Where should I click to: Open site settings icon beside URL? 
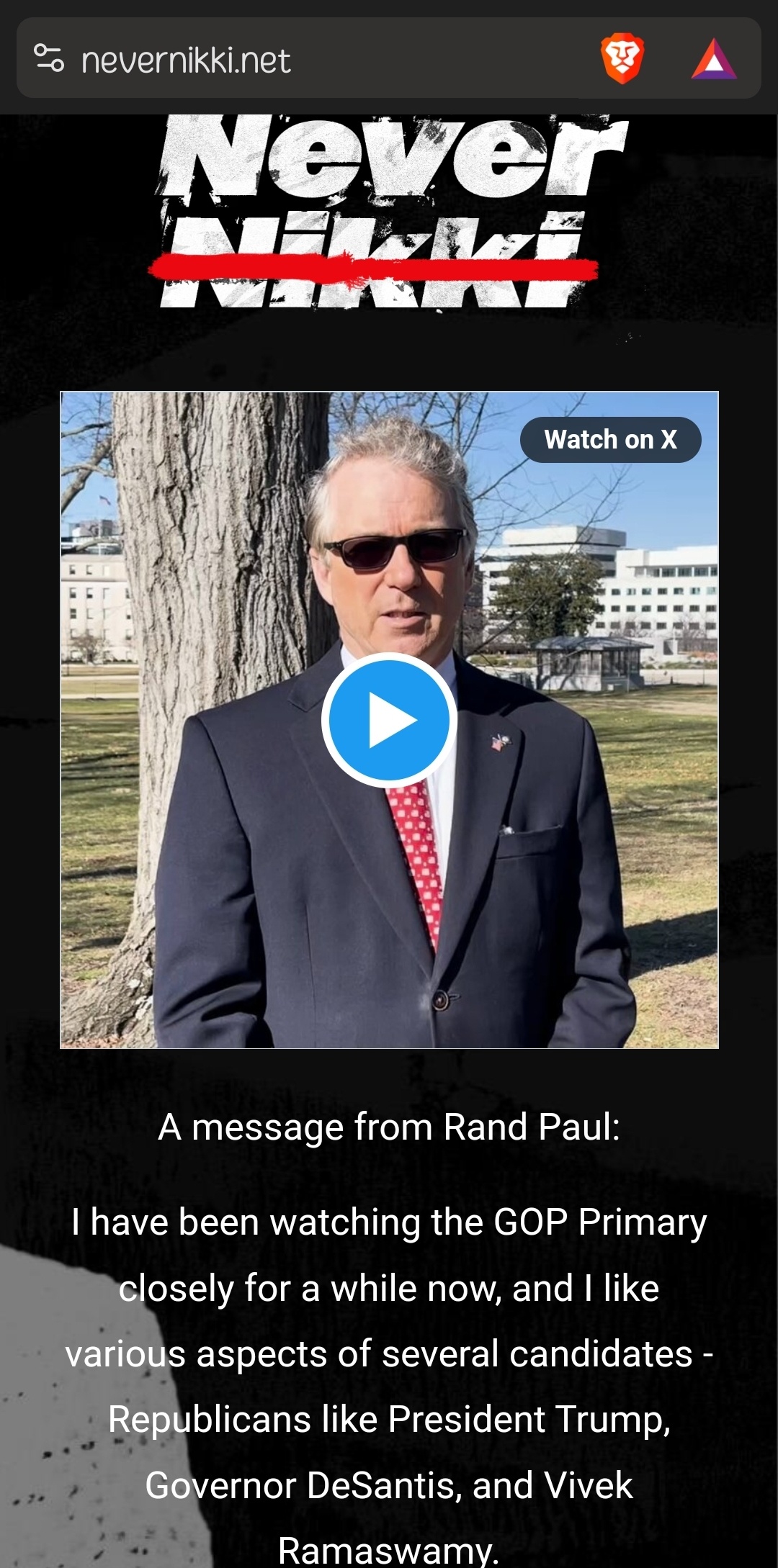[x=49, y=58]
